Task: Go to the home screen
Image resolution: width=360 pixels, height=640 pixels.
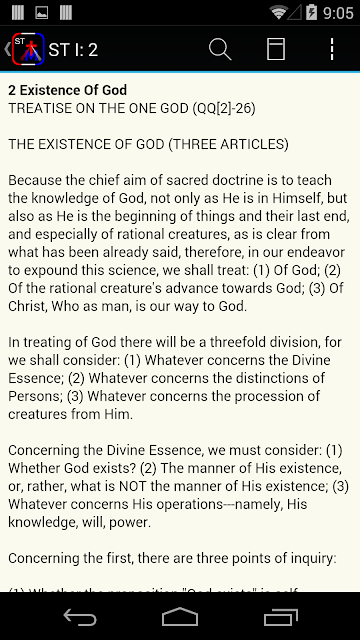Action: point(180,617)
